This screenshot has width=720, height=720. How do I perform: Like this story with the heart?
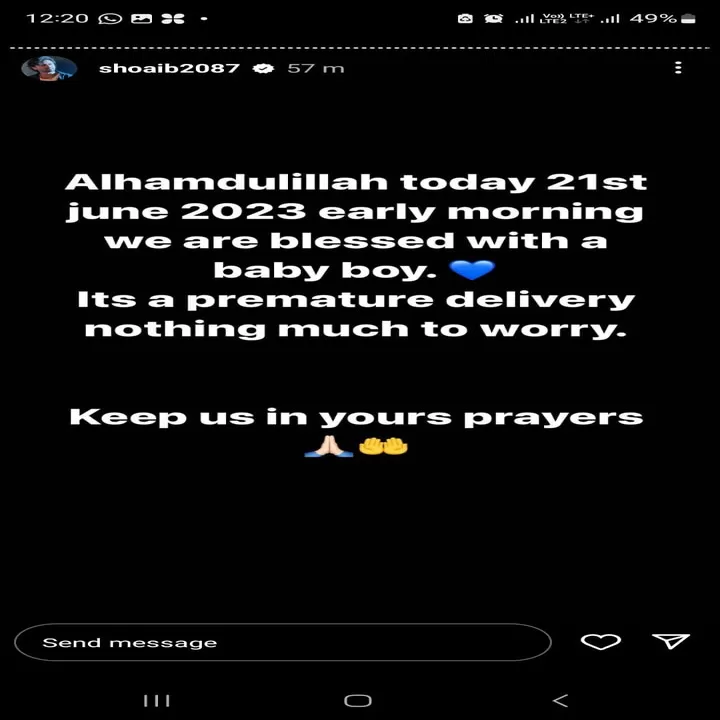click(600, 642)
